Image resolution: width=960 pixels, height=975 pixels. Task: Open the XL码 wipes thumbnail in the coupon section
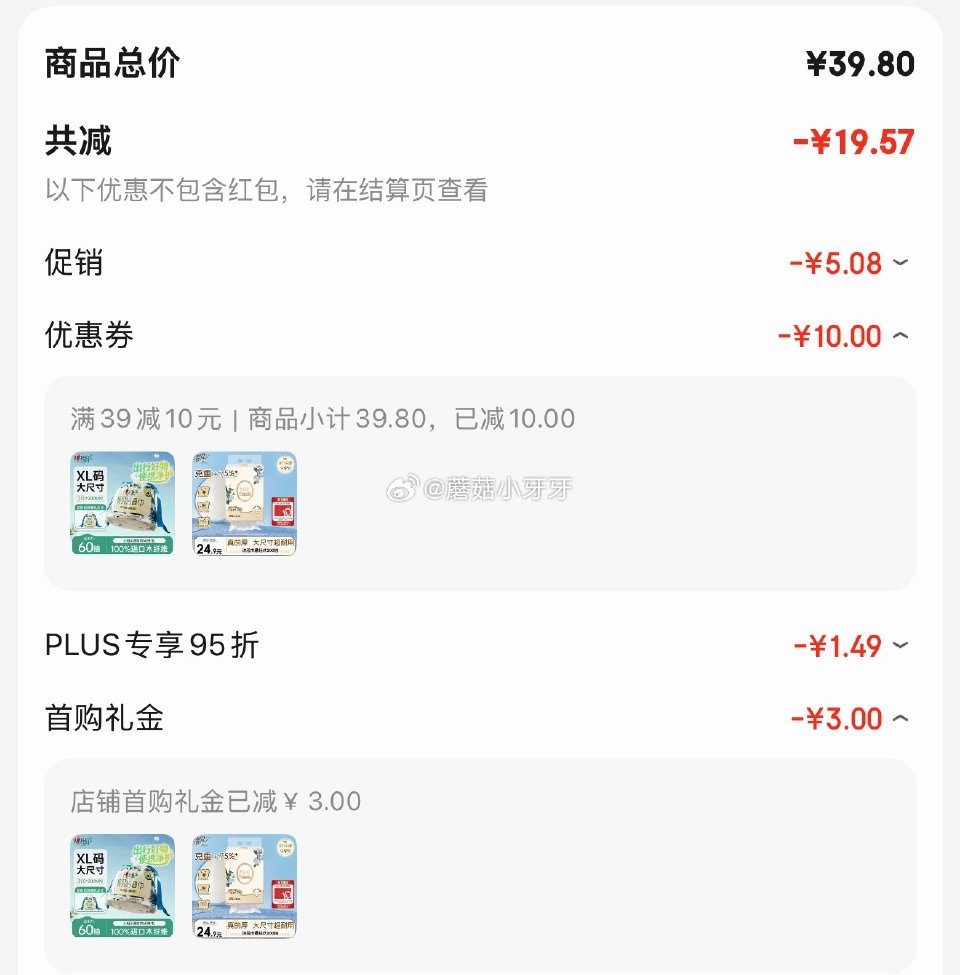click(120, 503)
